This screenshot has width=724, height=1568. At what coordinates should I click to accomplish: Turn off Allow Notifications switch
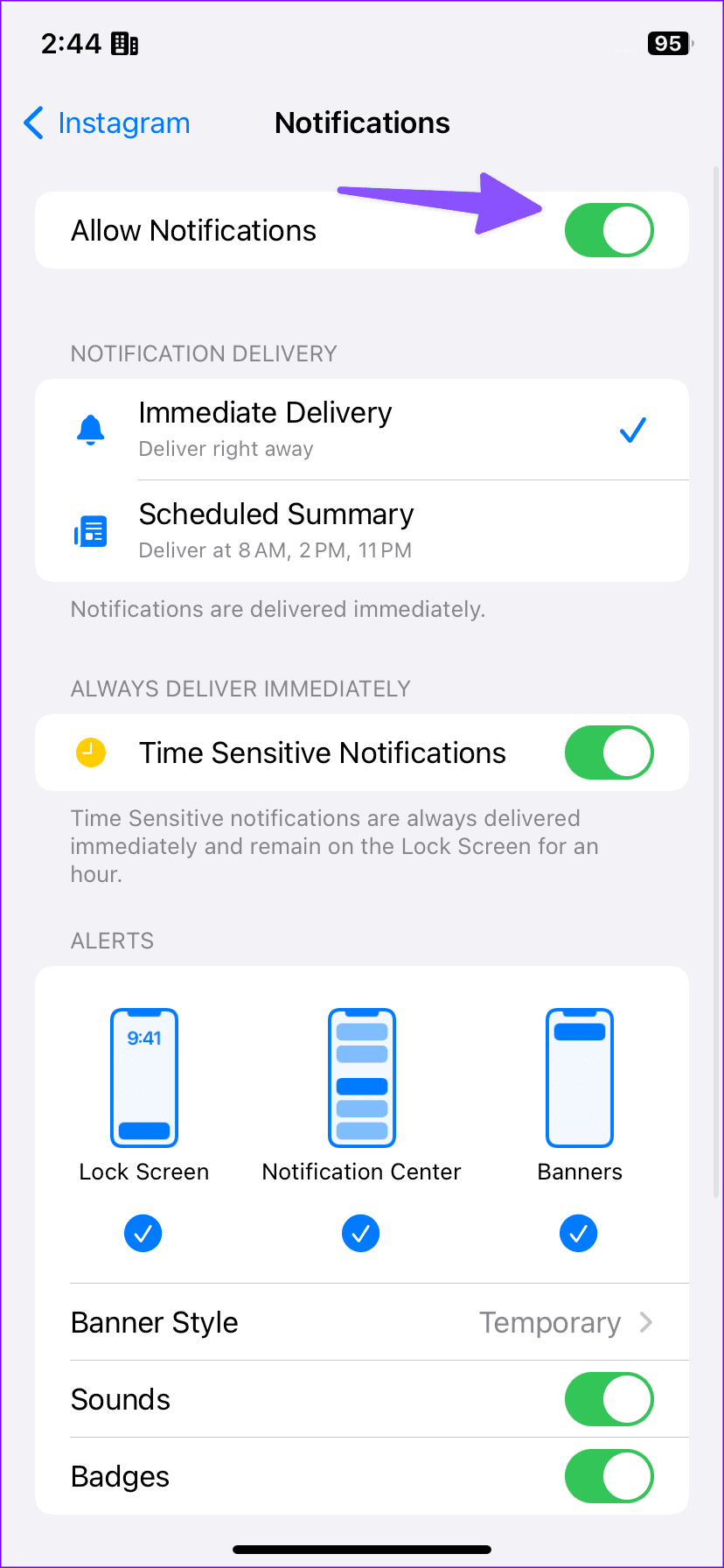click(609, 231)
